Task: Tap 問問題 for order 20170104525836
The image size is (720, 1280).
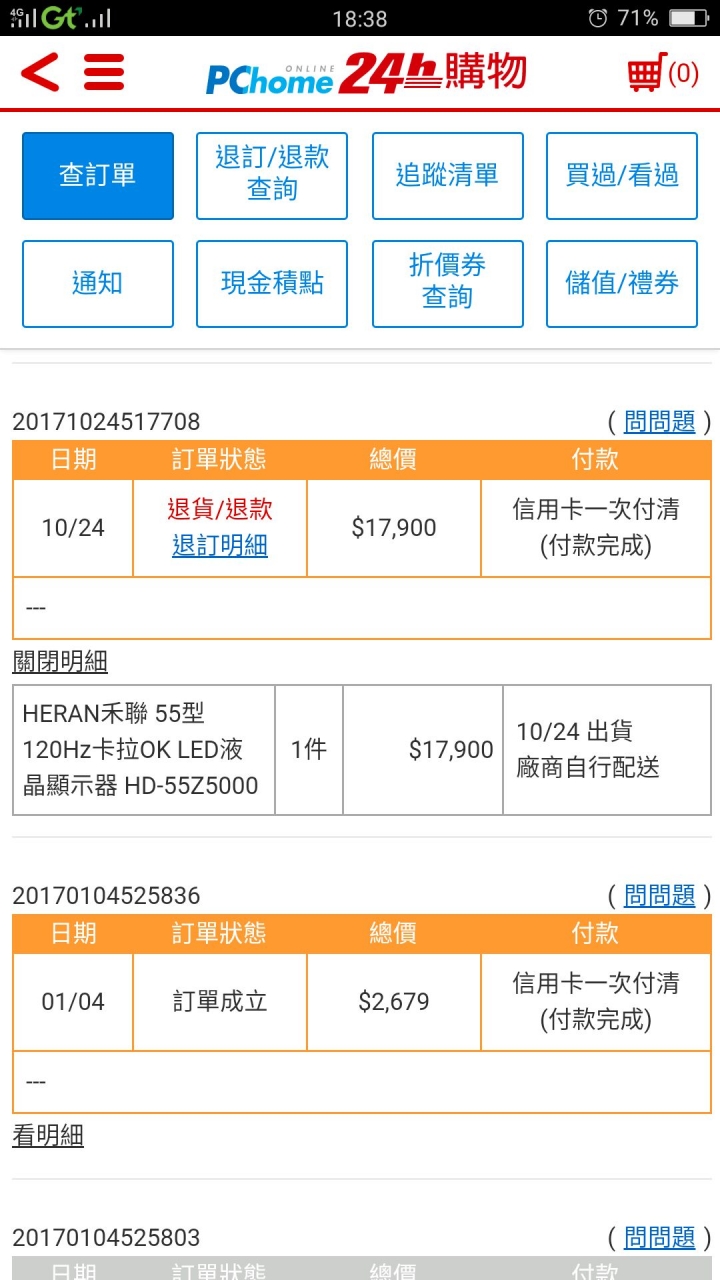Action: pyautogui.click(x=659, y=896)
